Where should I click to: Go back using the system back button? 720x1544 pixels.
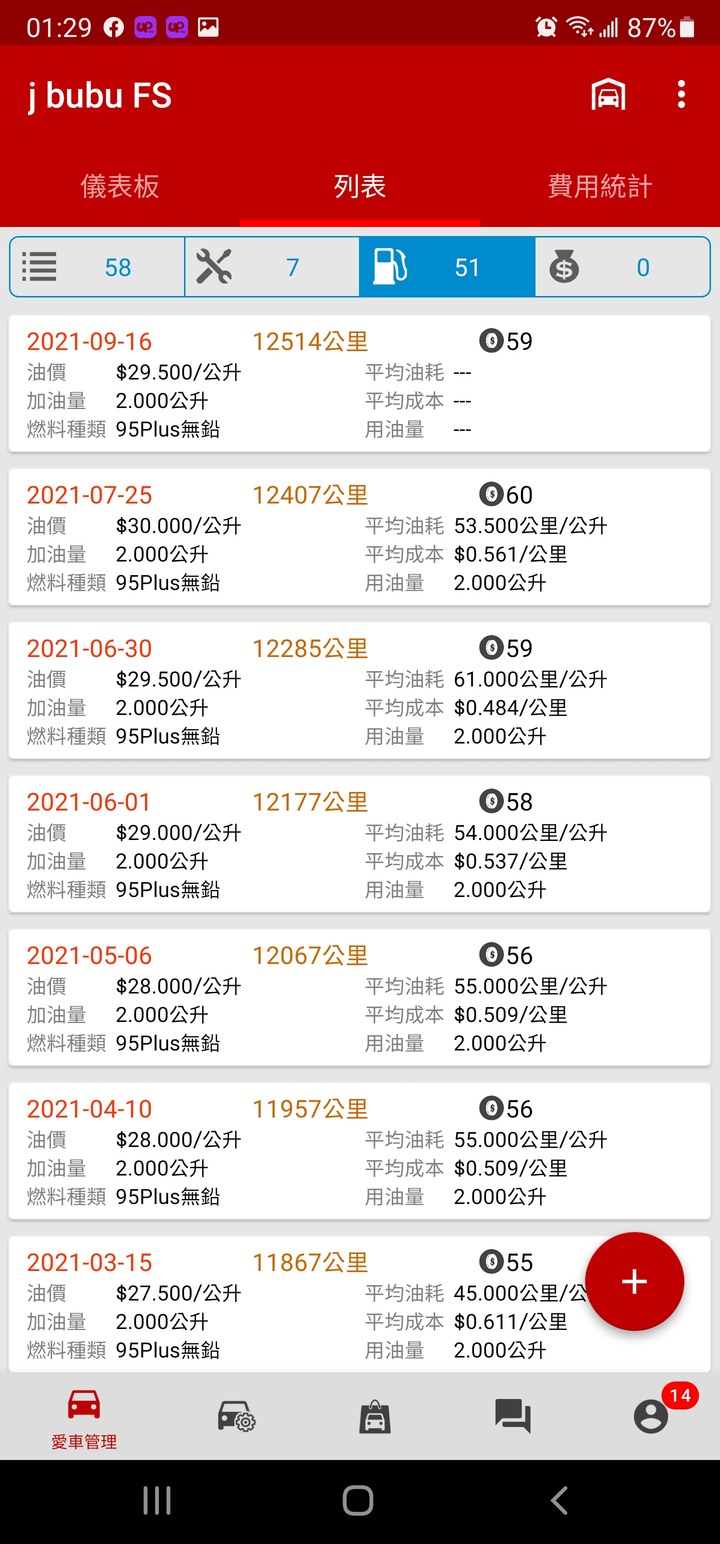pos(559,1500)
